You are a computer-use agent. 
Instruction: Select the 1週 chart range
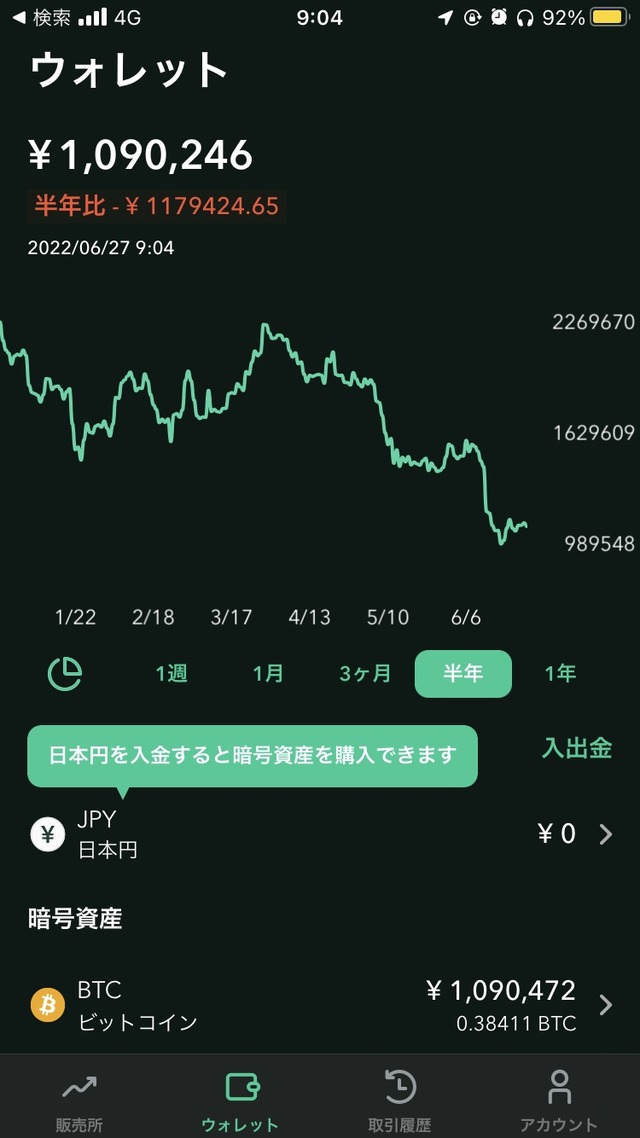click(x=171, y=673)
